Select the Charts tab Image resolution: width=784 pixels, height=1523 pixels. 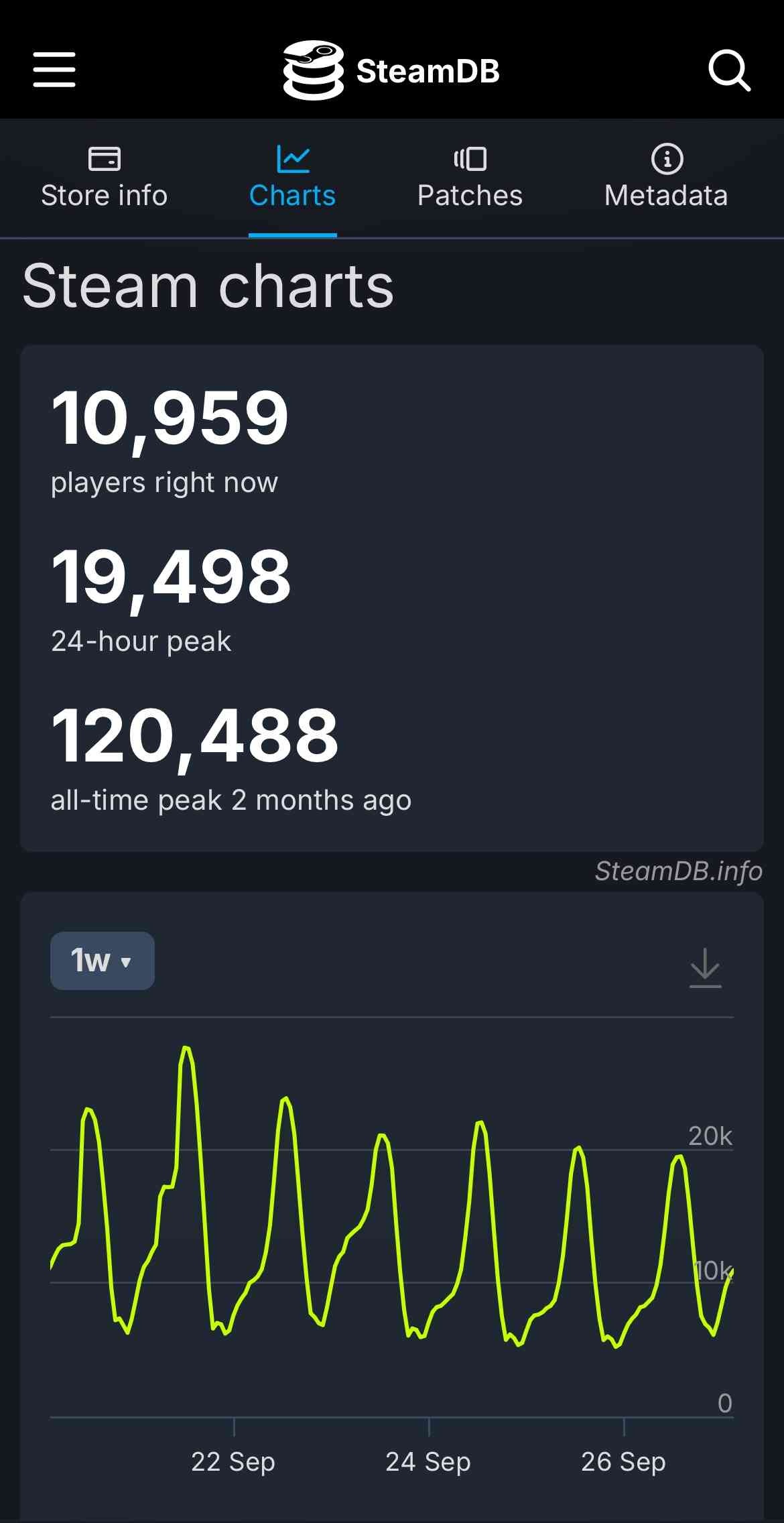point(292,178)
